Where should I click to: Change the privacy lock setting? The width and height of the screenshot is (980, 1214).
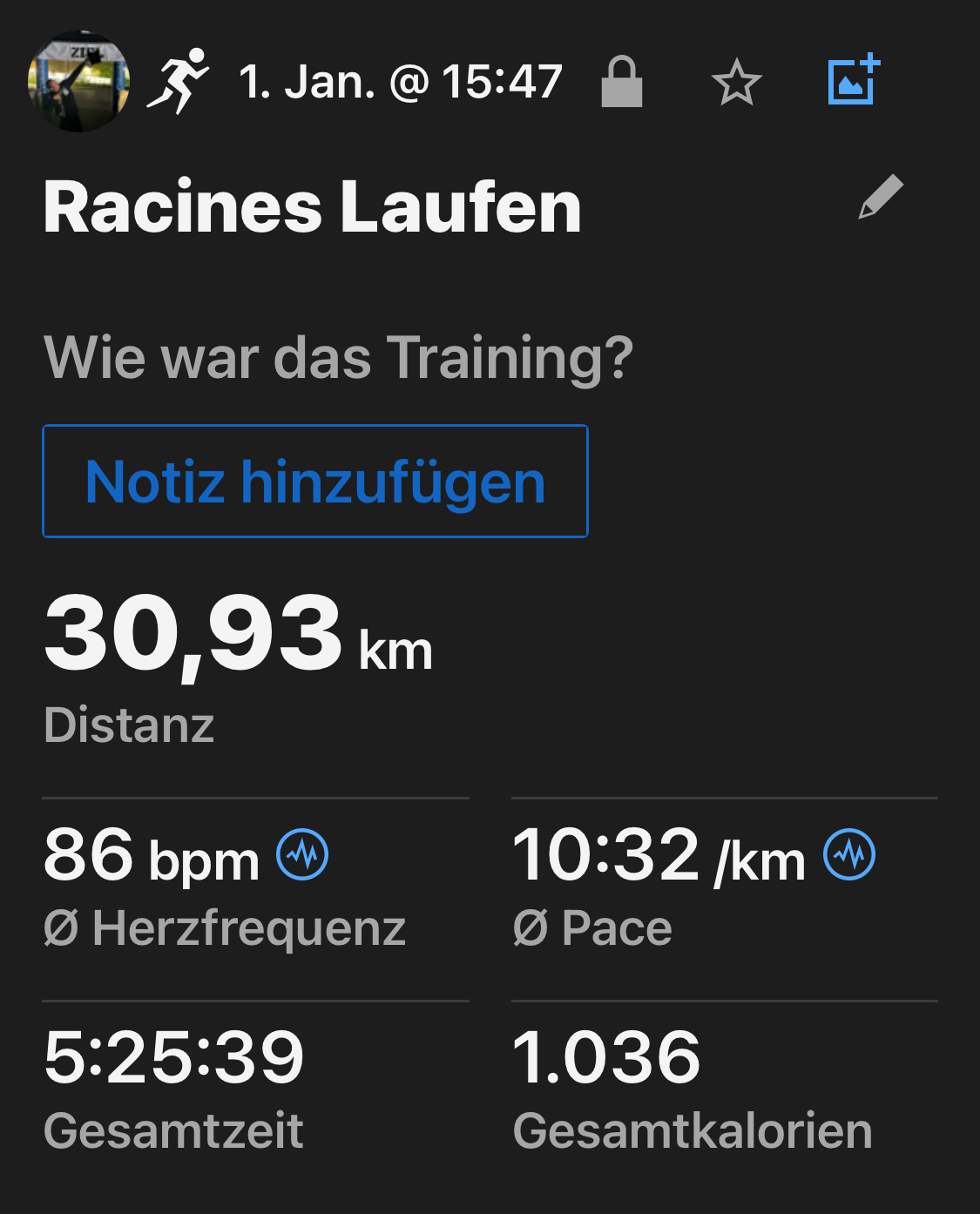[x=622, y=83]
